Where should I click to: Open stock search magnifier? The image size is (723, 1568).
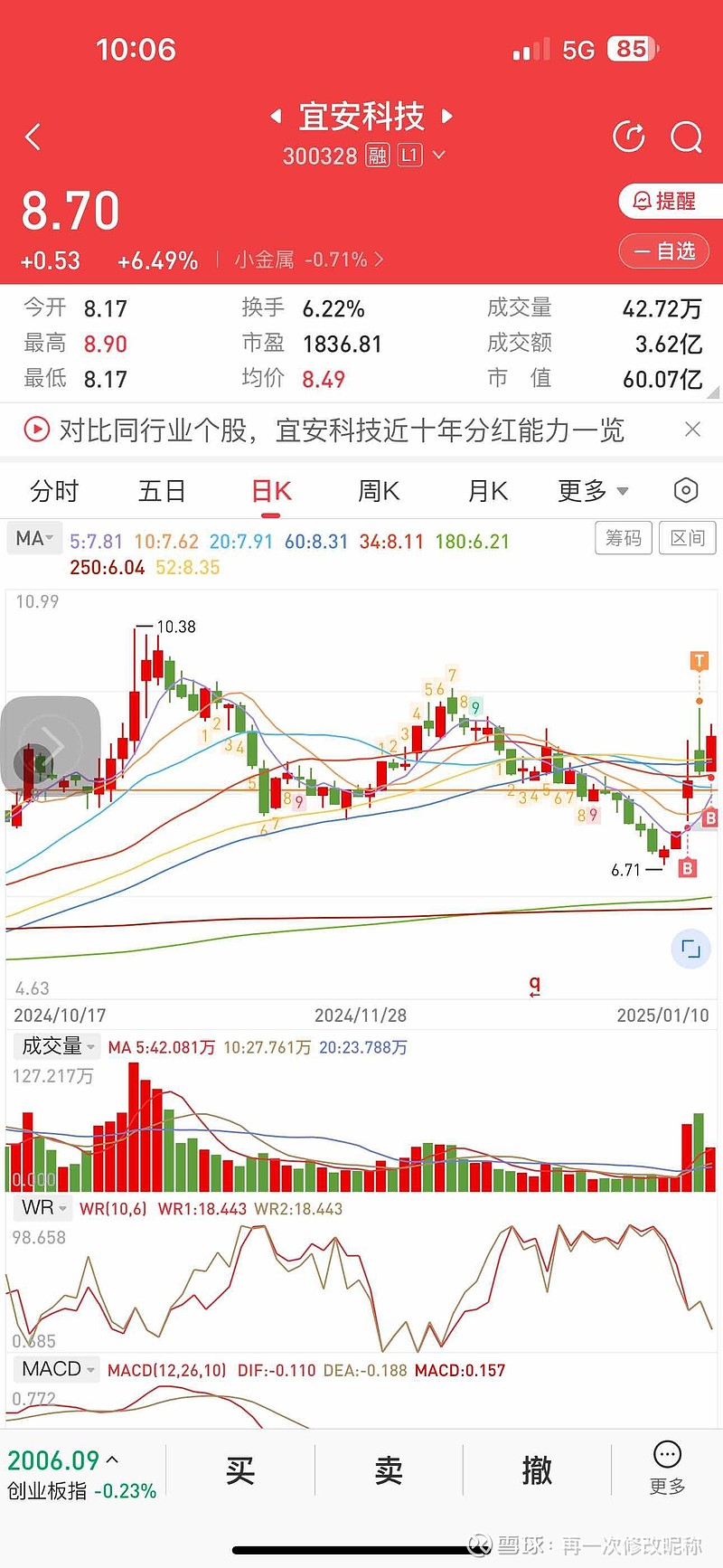(x=686, y=137)
